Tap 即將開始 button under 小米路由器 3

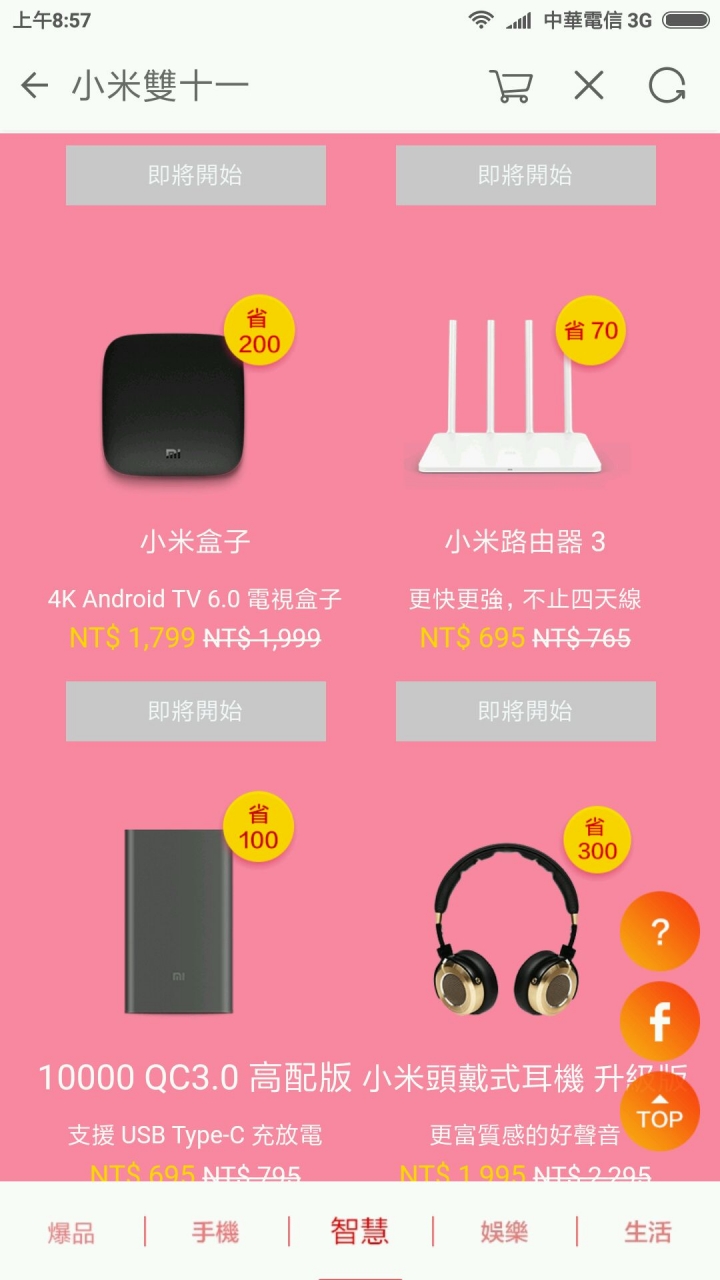click(x=526, y=711)
